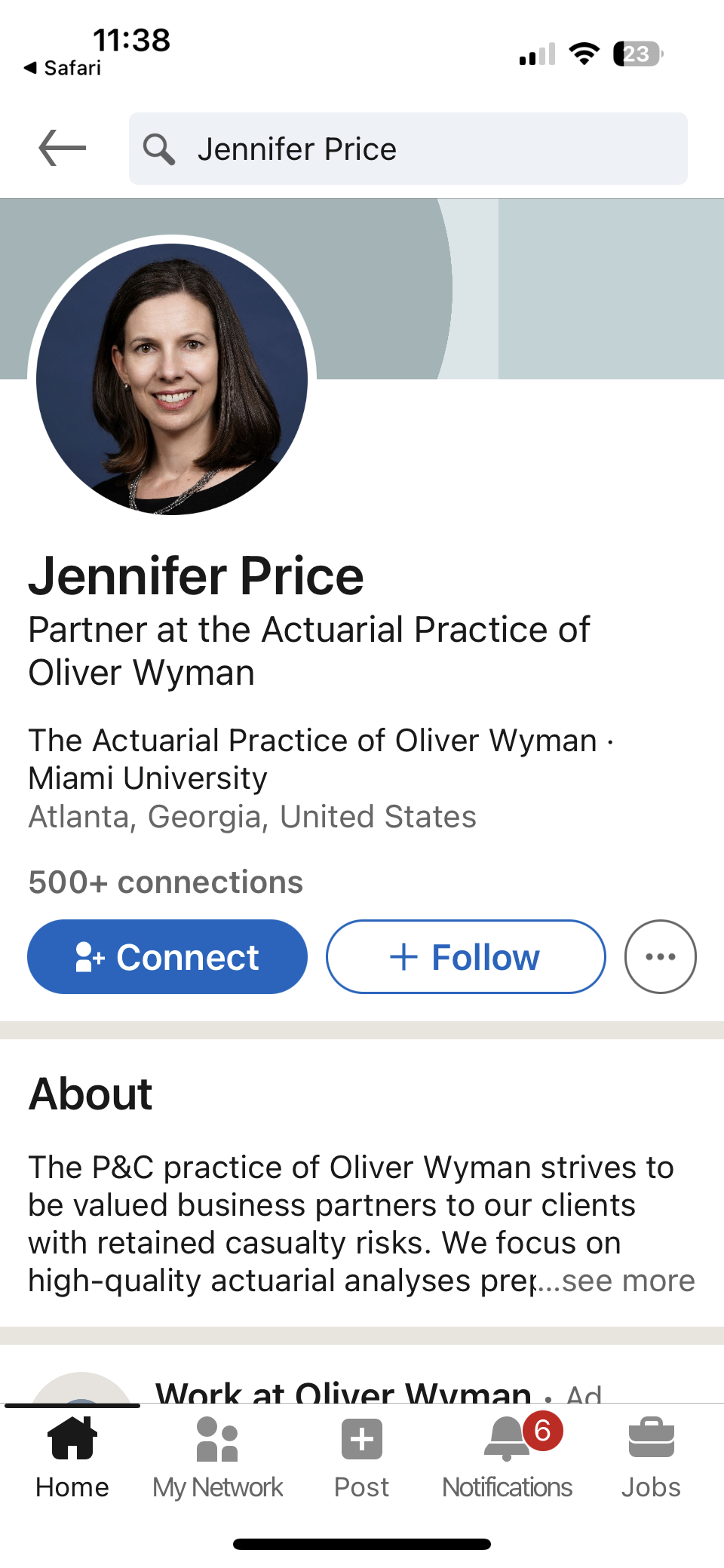The image size is (724, 1568).
Task: Follow Jennifer Price
Action: (x=466, y=956)
